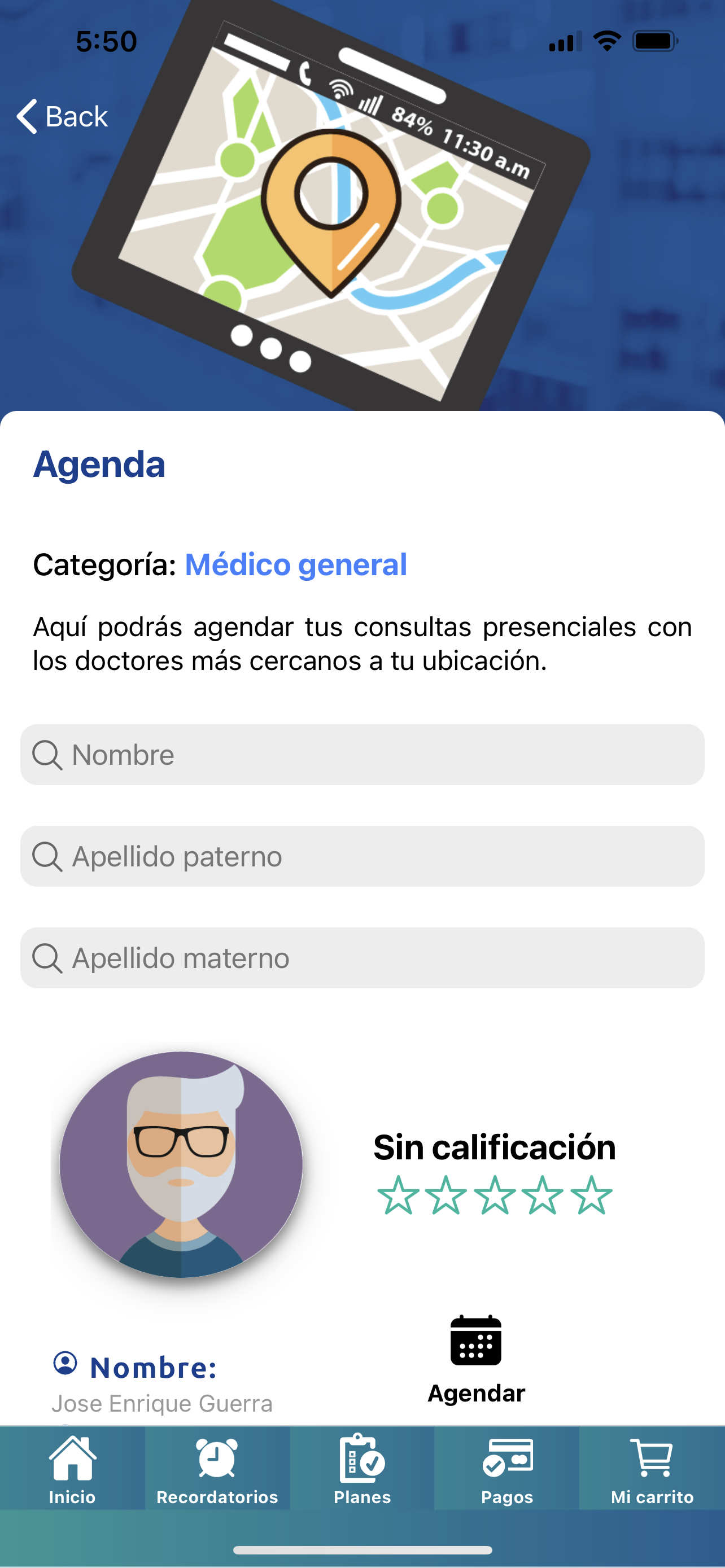This screenshot has height=1568, width=725.
Task: Open the Recordatorios tab
Action: click(217, 1468)
